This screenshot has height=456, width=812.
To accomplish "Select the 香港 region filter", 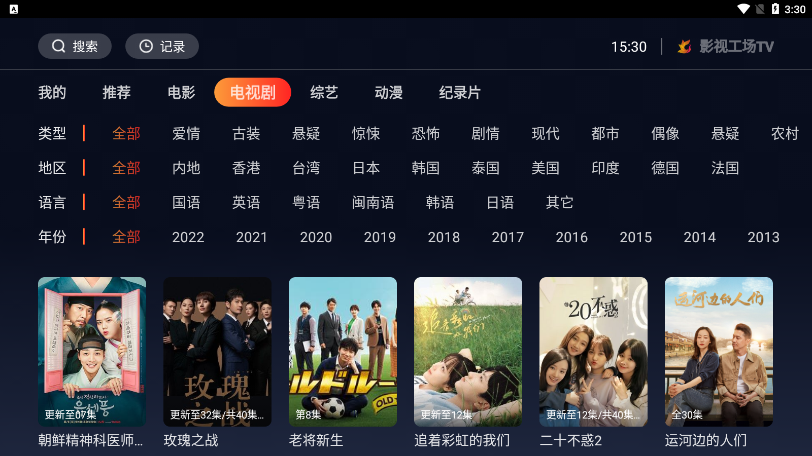I will (x=246, y=168).
